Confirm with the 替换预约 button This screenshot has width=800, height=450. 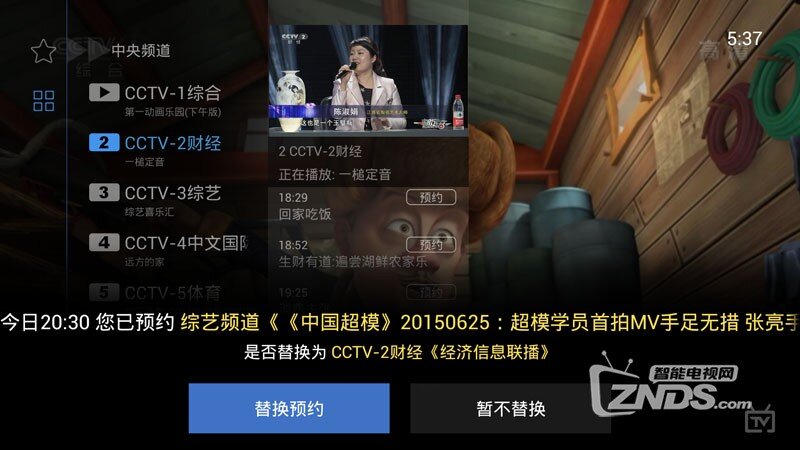click(288, 408)
